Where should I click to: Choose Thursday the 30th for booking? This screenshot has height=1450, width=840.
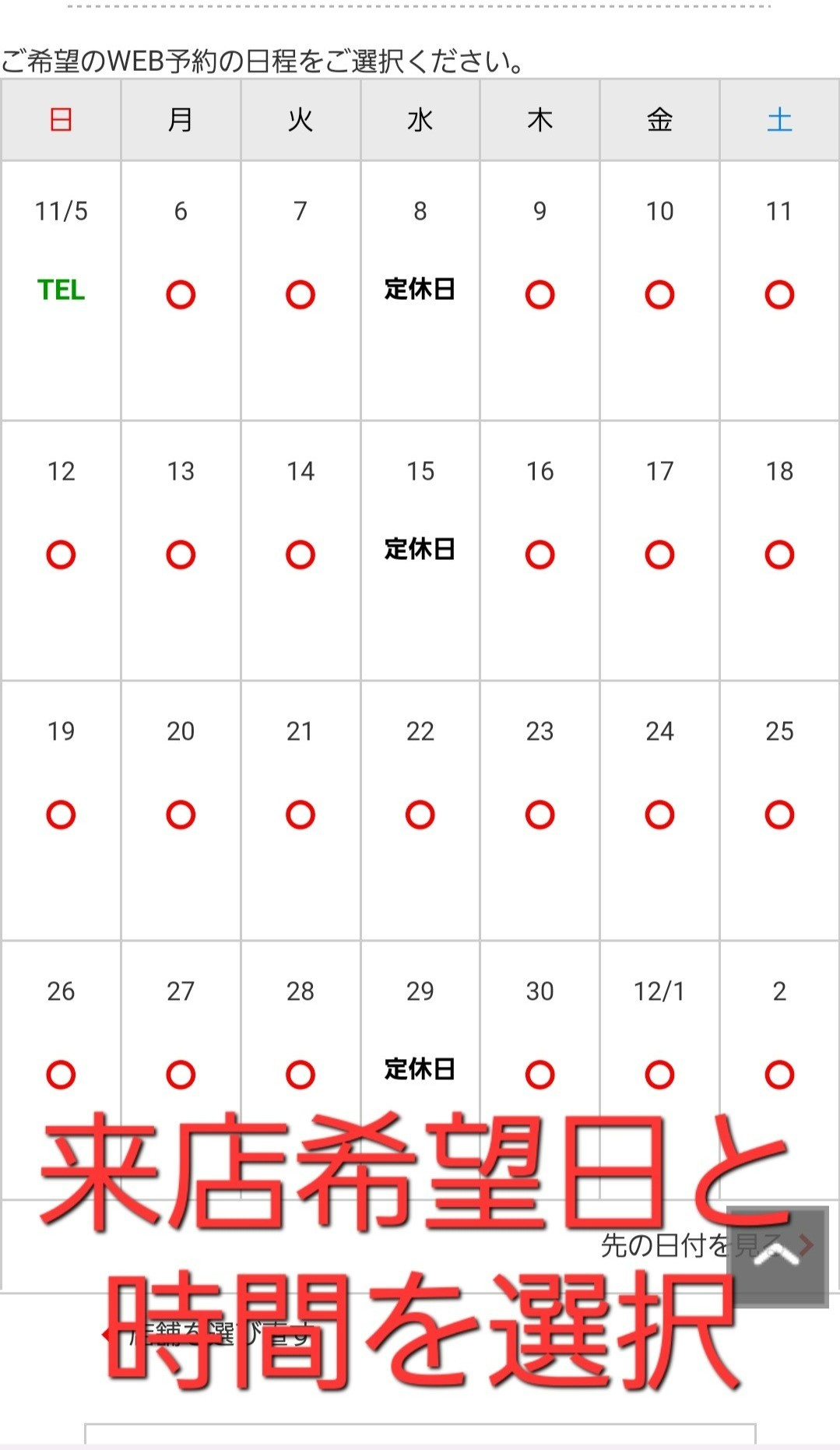pyautogui.click(x=539, y=1075)
